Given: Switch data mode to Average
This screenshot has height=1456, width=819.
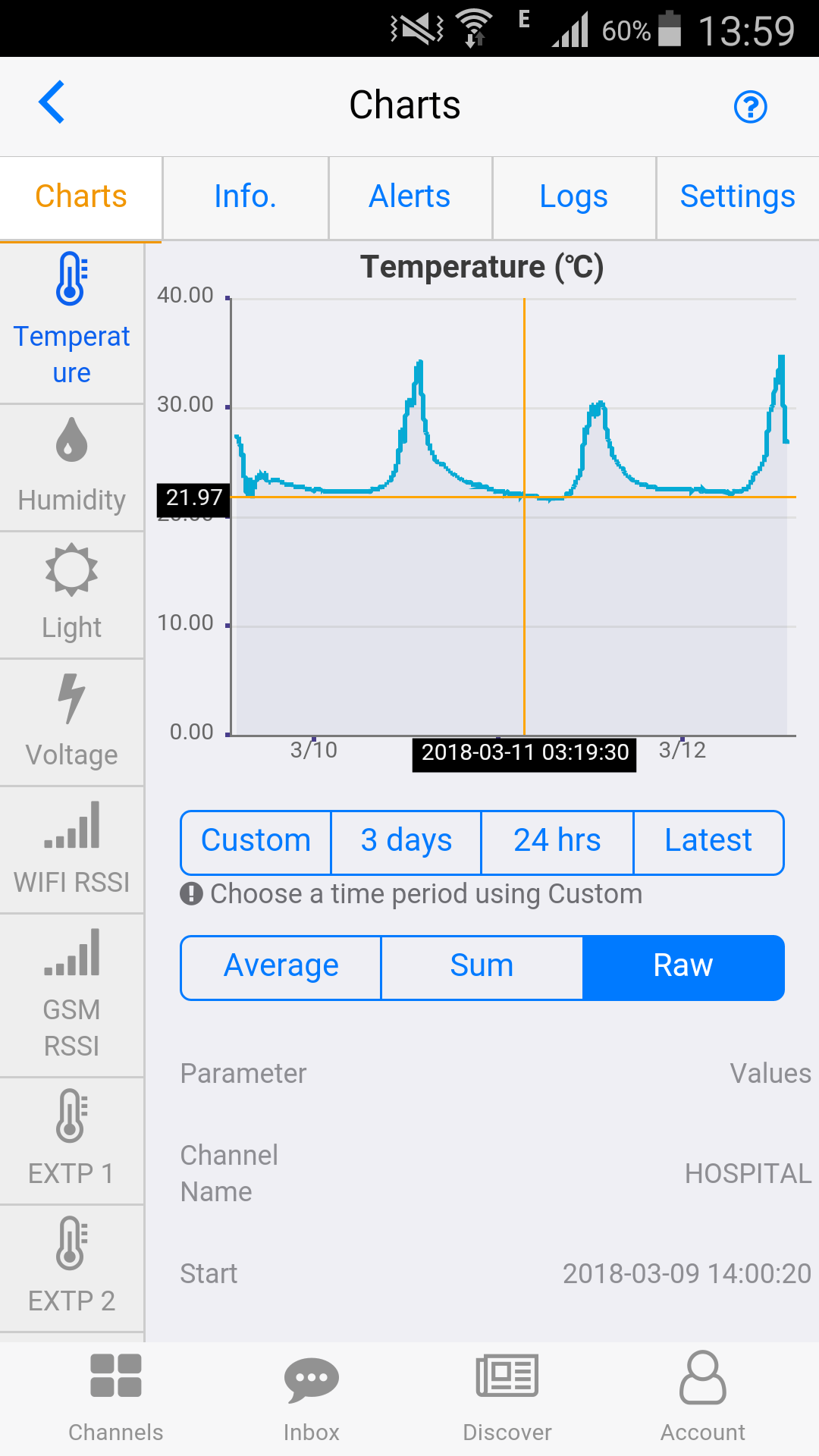Looking at the screenshot, I should (x=281, y=967).
